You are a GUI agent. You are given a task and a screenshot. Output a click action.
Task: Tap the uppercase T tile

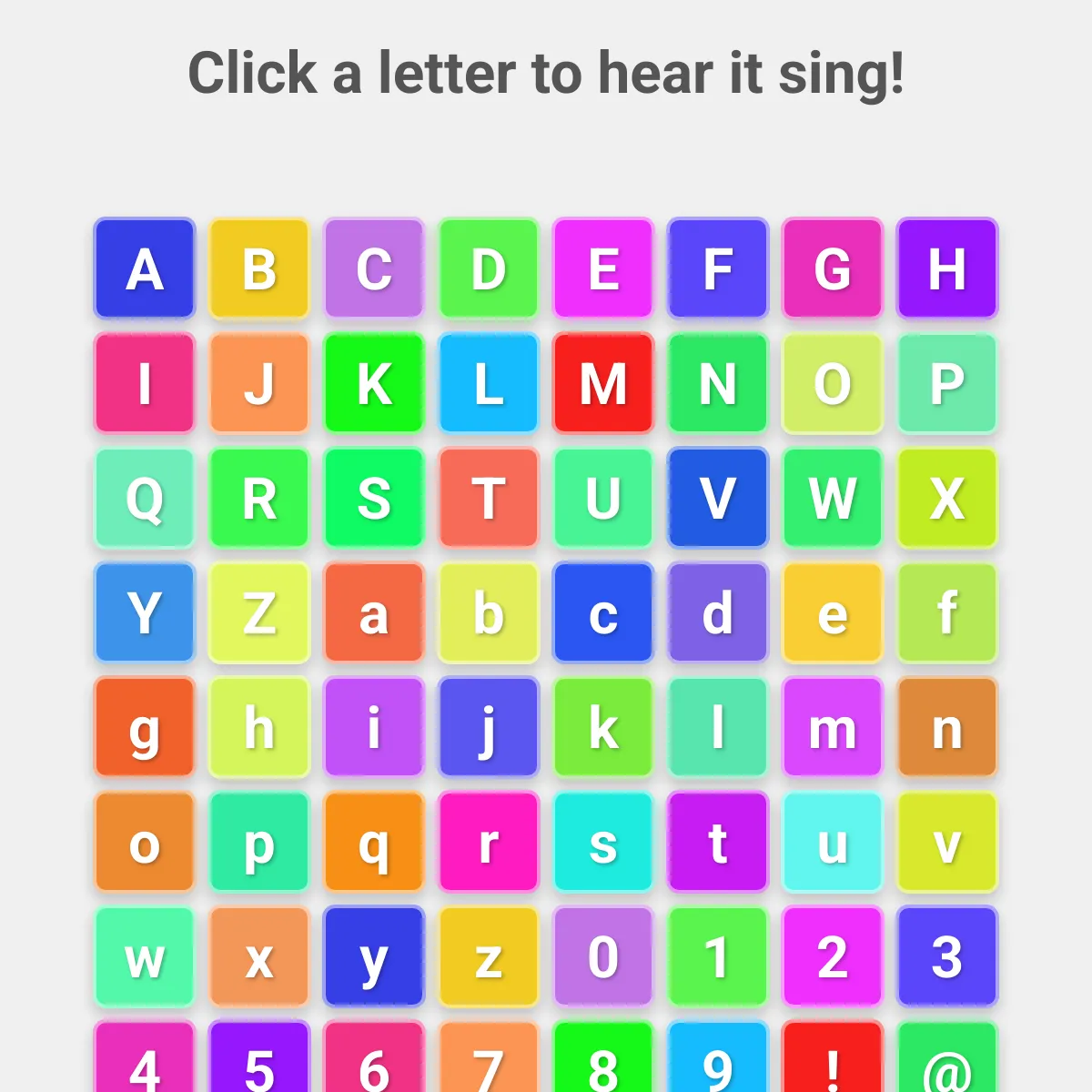489,498
